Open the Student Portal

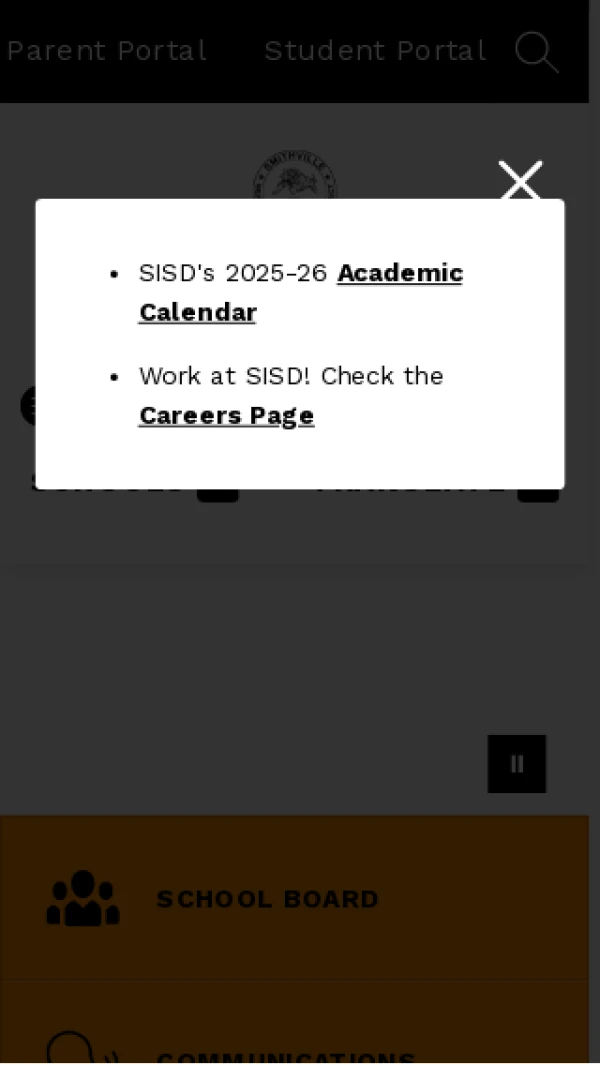(375, 51)
